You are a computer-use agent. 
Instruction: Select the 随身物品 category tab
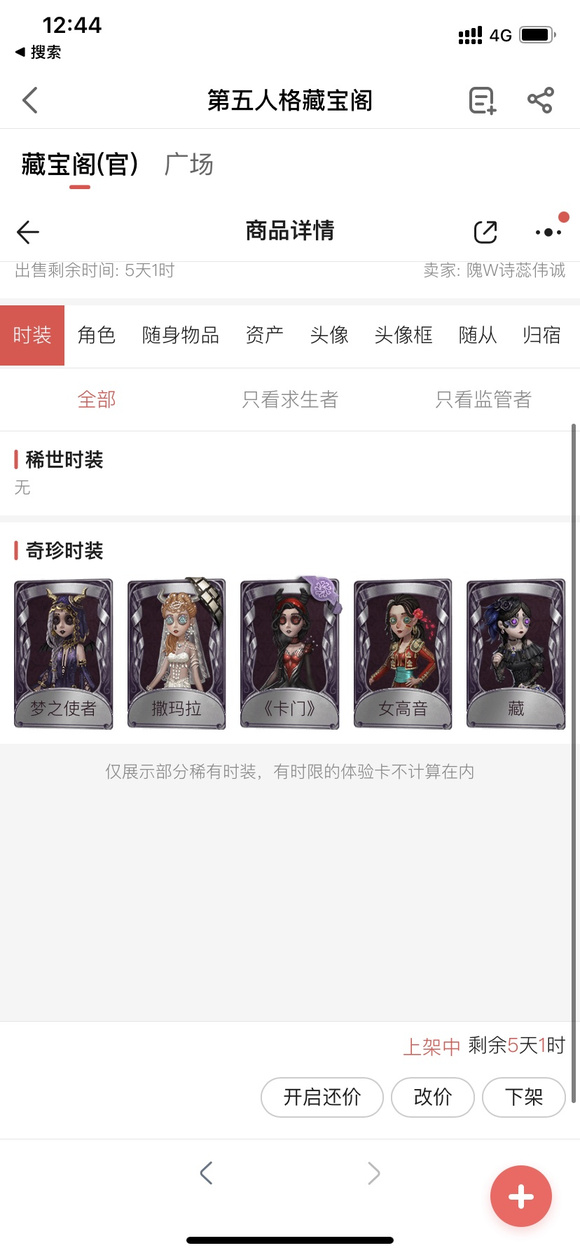(x=180, y=335)
